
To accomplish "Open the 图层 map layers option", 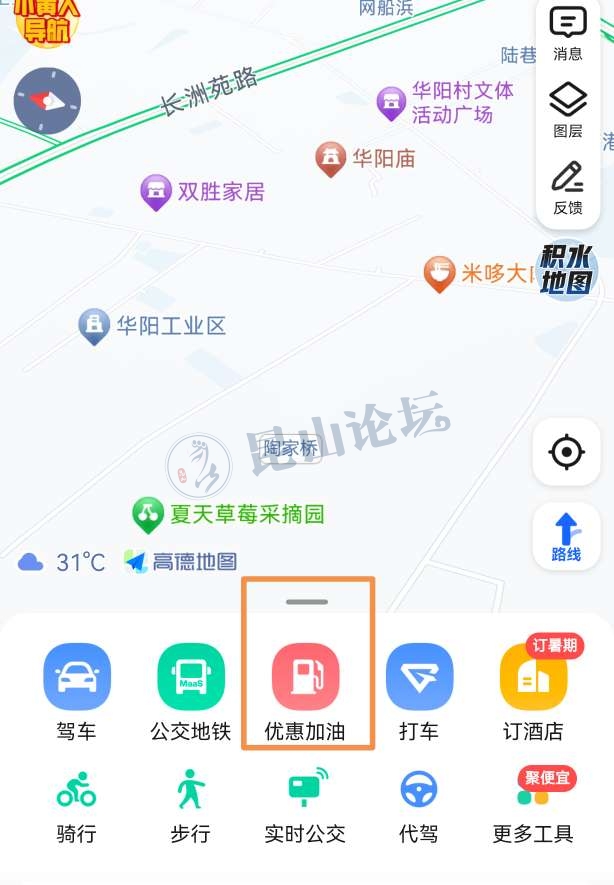I will pyautogui.click(x=568, y=110).
